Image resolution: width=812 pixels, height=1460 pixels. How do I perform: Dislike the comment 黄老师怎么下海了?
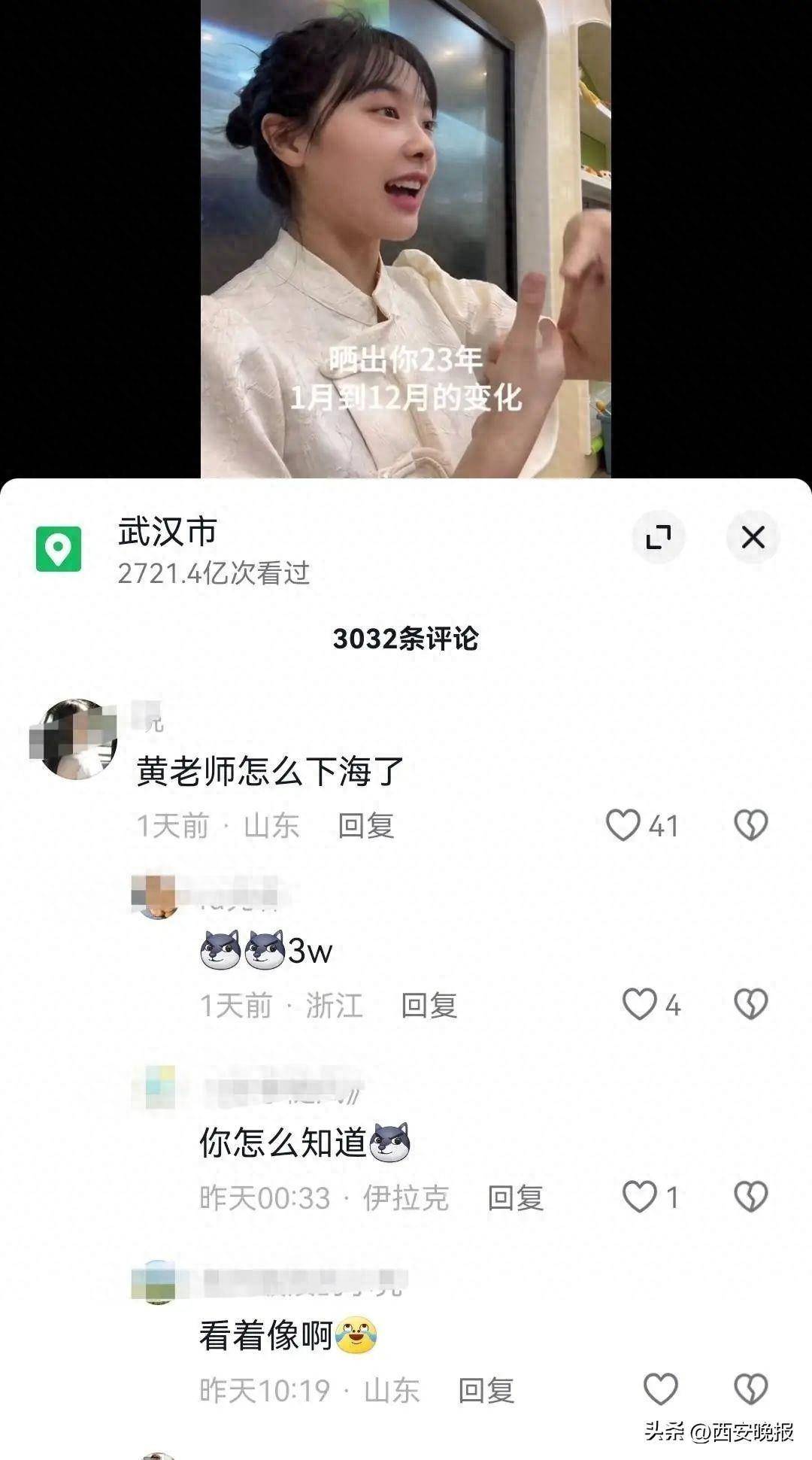(x=750, y=825)
